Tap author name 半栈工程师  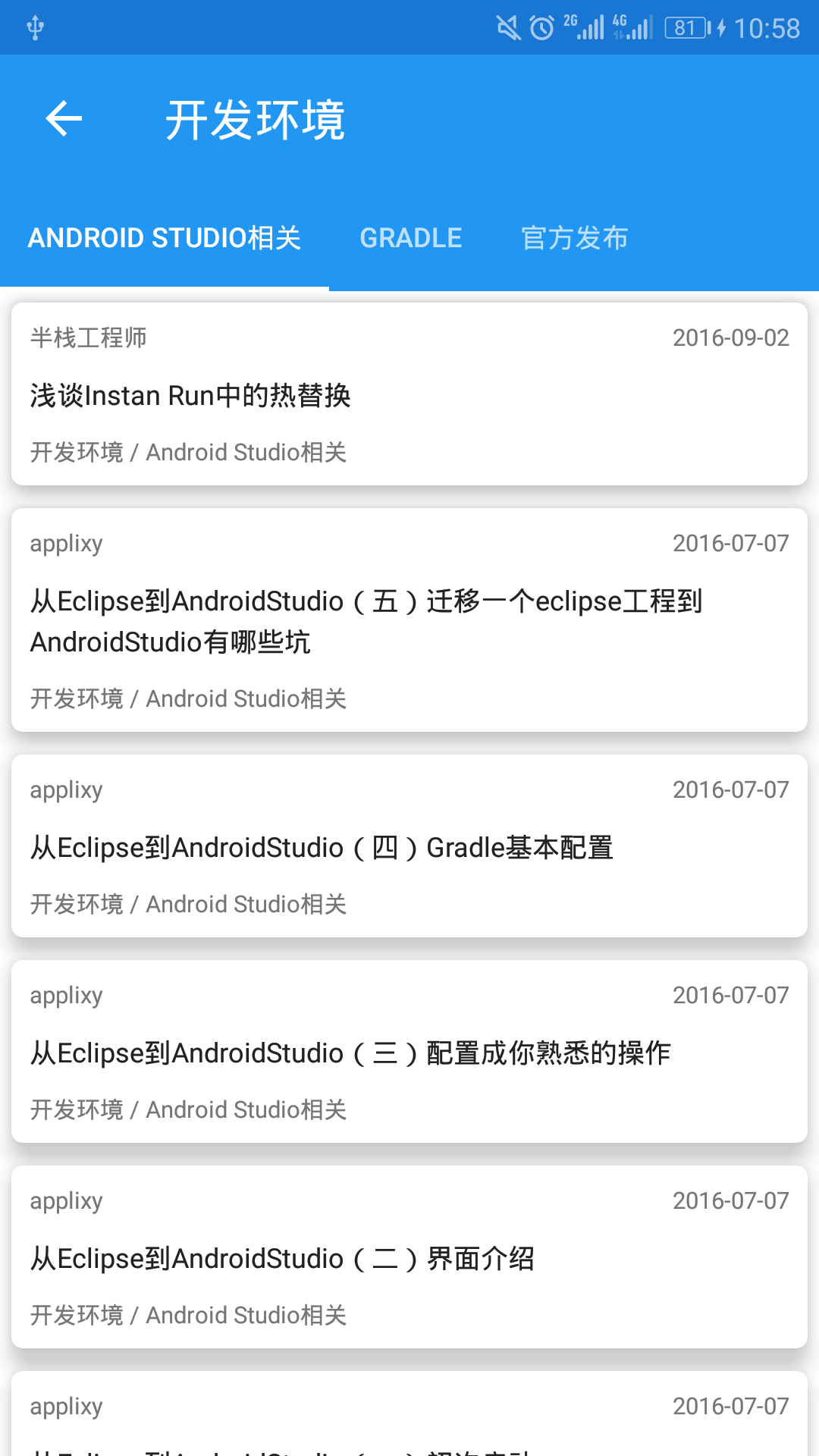89,339
